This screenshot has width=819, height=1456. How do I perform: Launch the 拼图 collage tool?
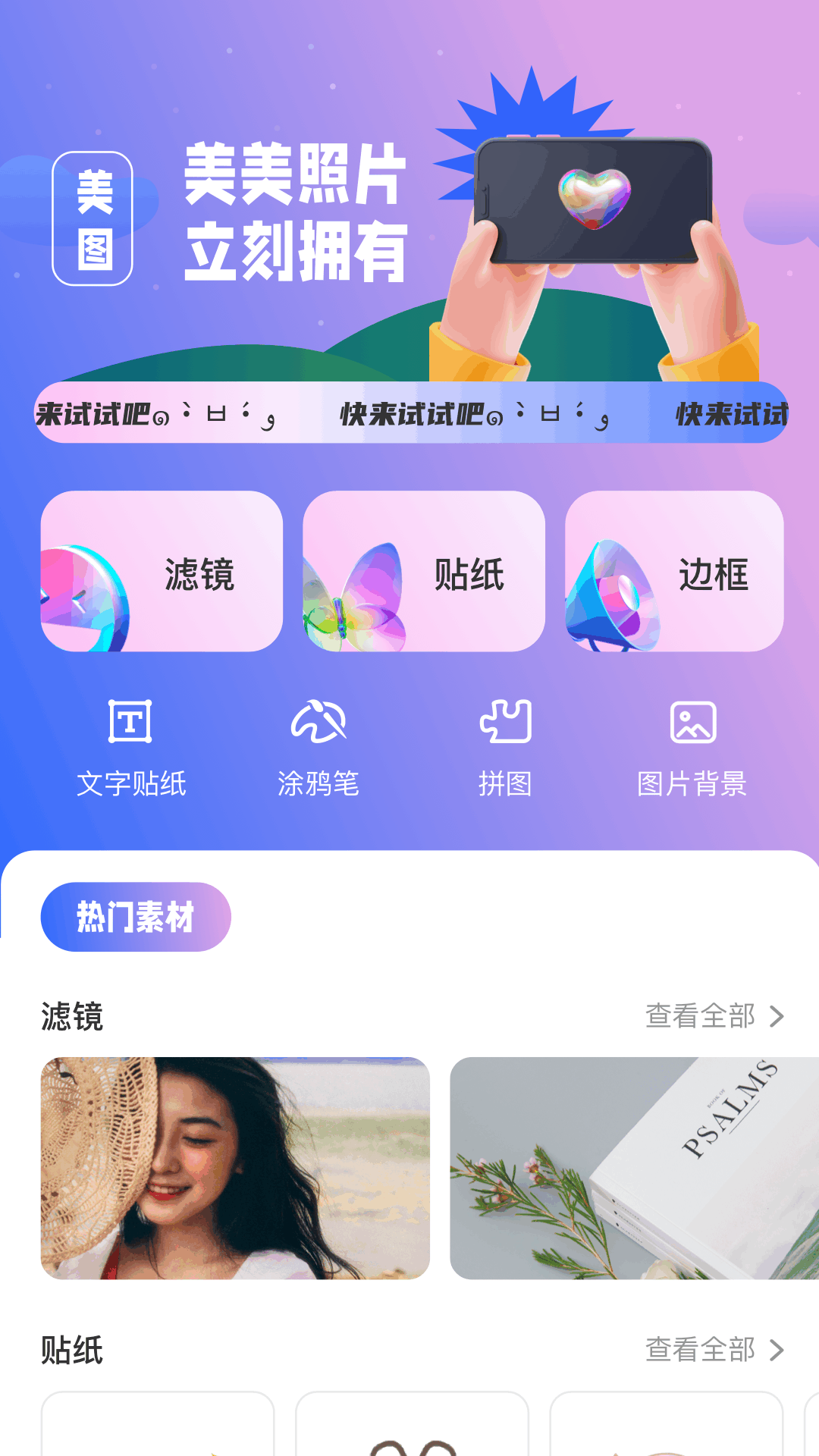point(505,748)
